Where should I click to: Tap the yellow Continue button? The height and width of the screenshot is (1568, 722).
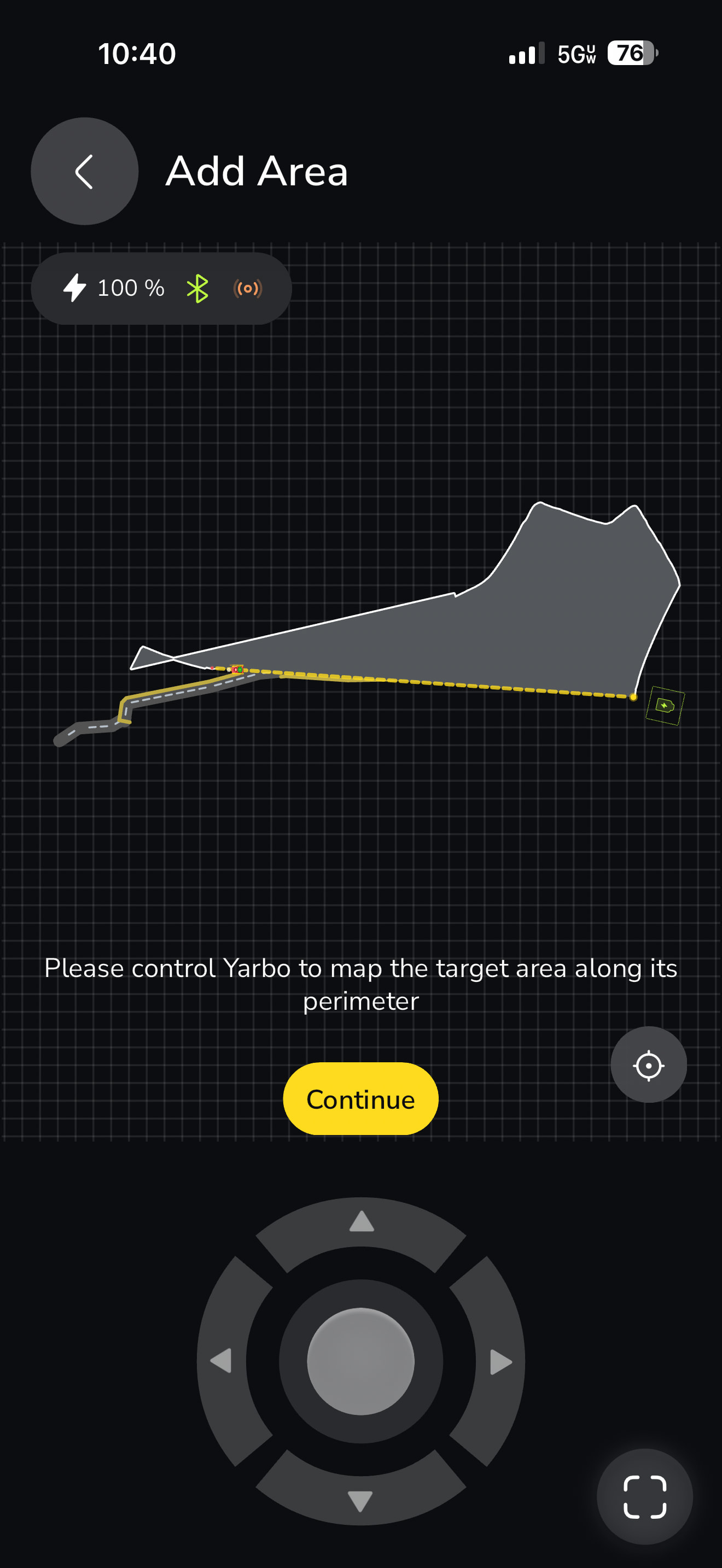click(360, 1099)
